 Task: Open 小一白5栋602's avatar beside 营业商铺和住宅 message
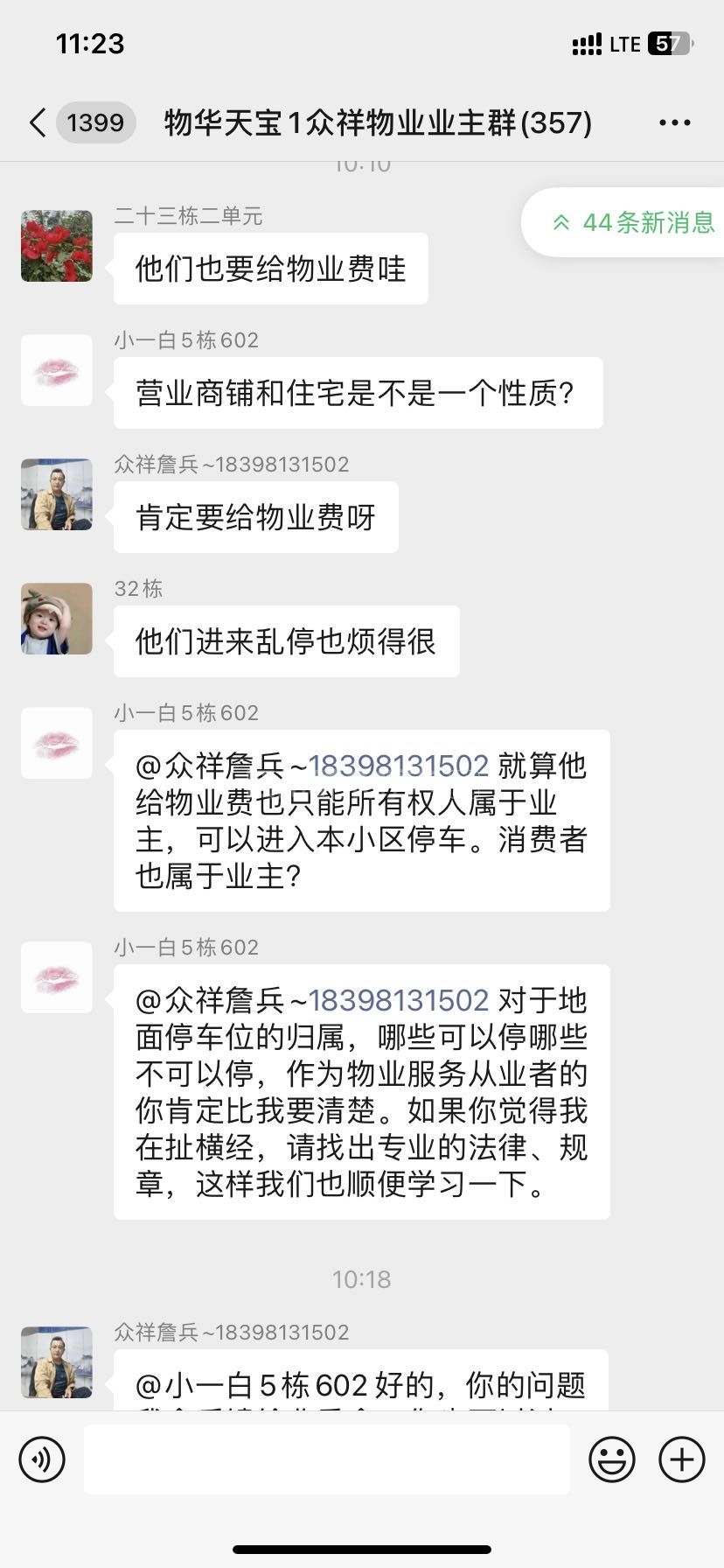tap(57, 370)
